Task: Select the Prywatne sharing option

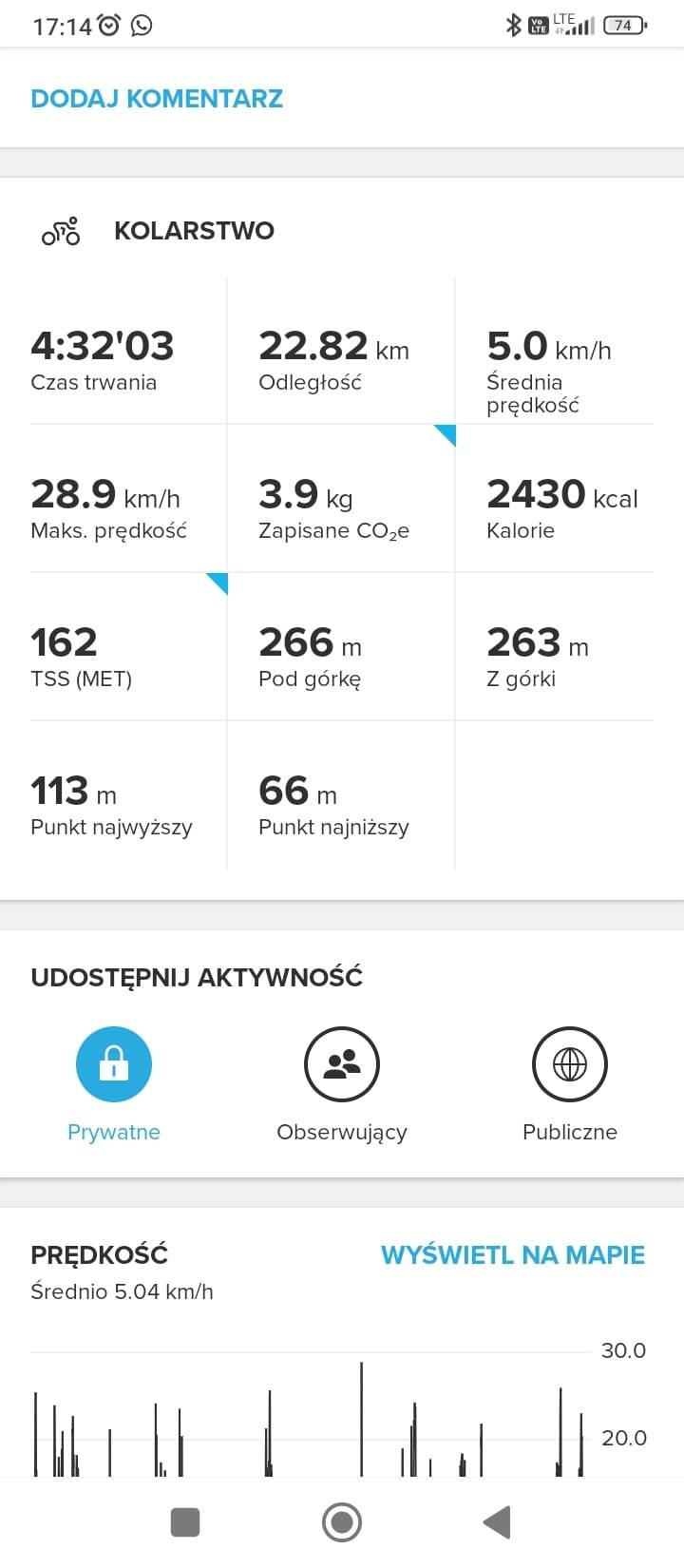Action: tap(114, 1064)
